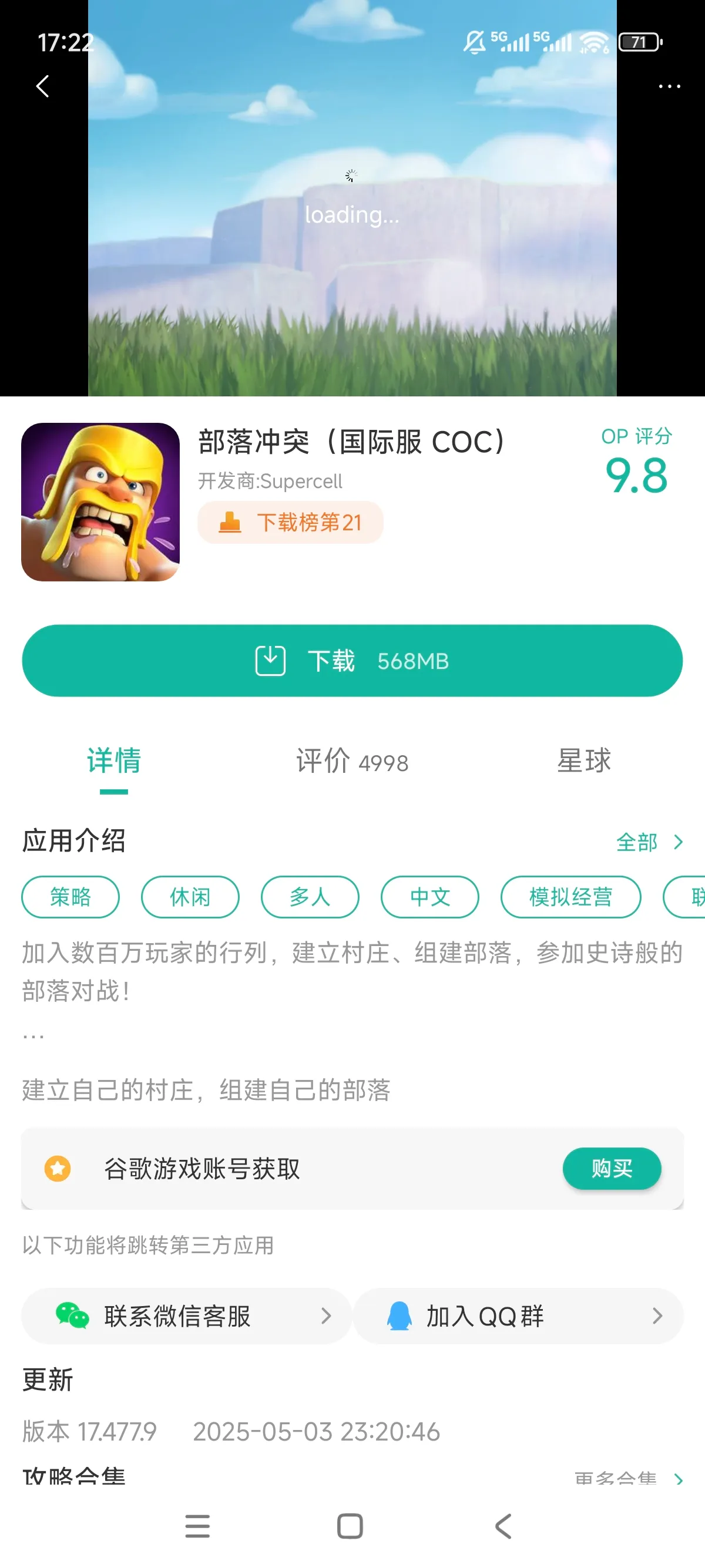Select the 策略 category tag
Image resolution: width=705 pixels, height=1568 pixels.
70,897
